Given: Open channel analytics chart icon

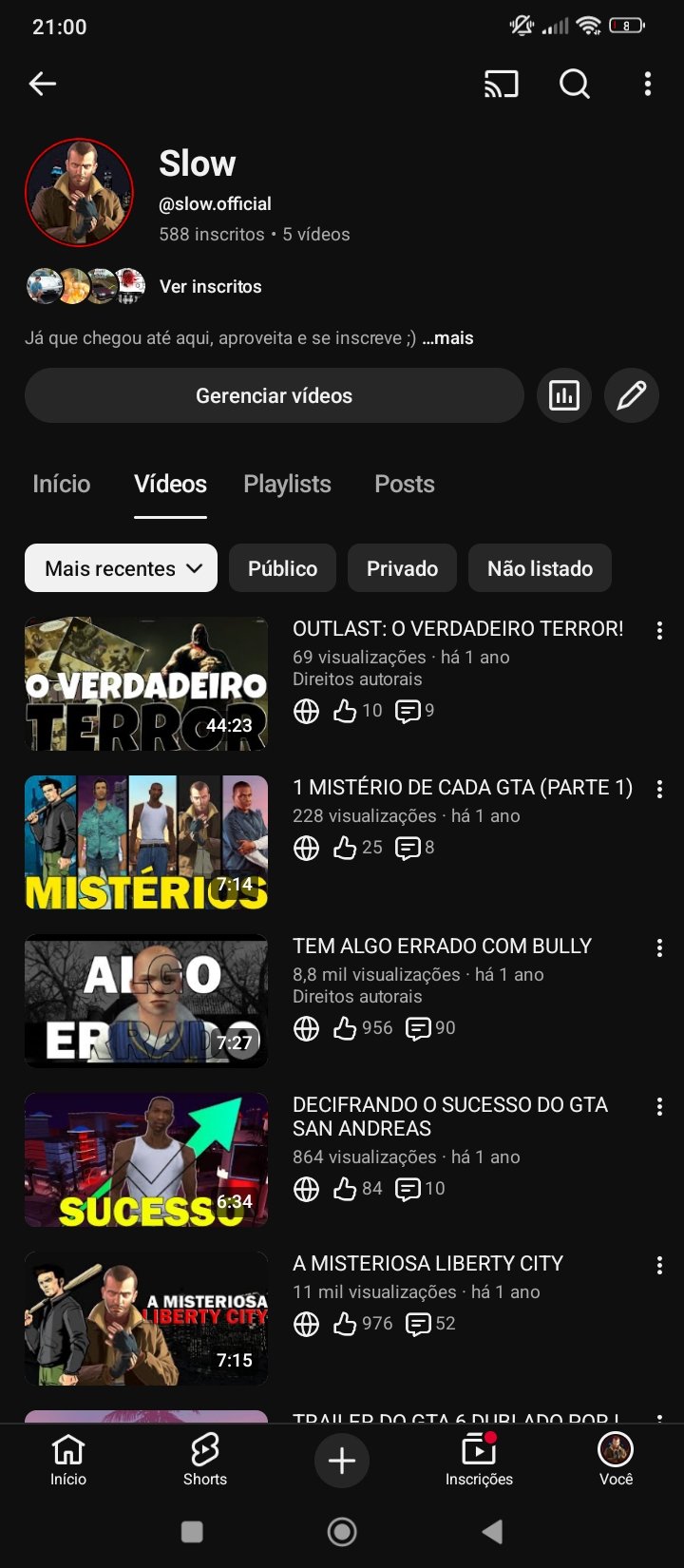Looking at the screenshot, I should click(564, 395).
